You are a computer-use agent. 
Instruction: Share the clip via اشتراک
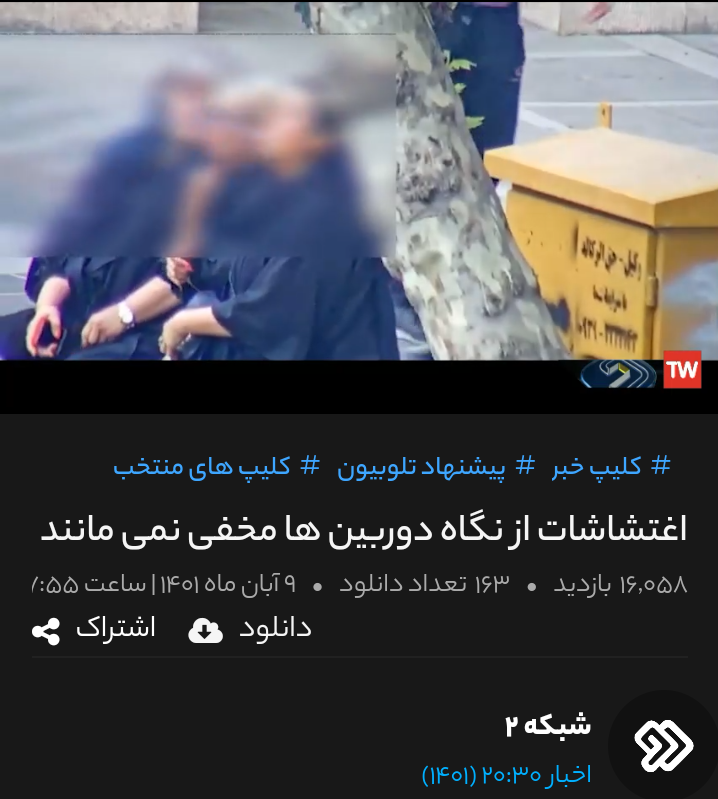click(x=95, y=629)
